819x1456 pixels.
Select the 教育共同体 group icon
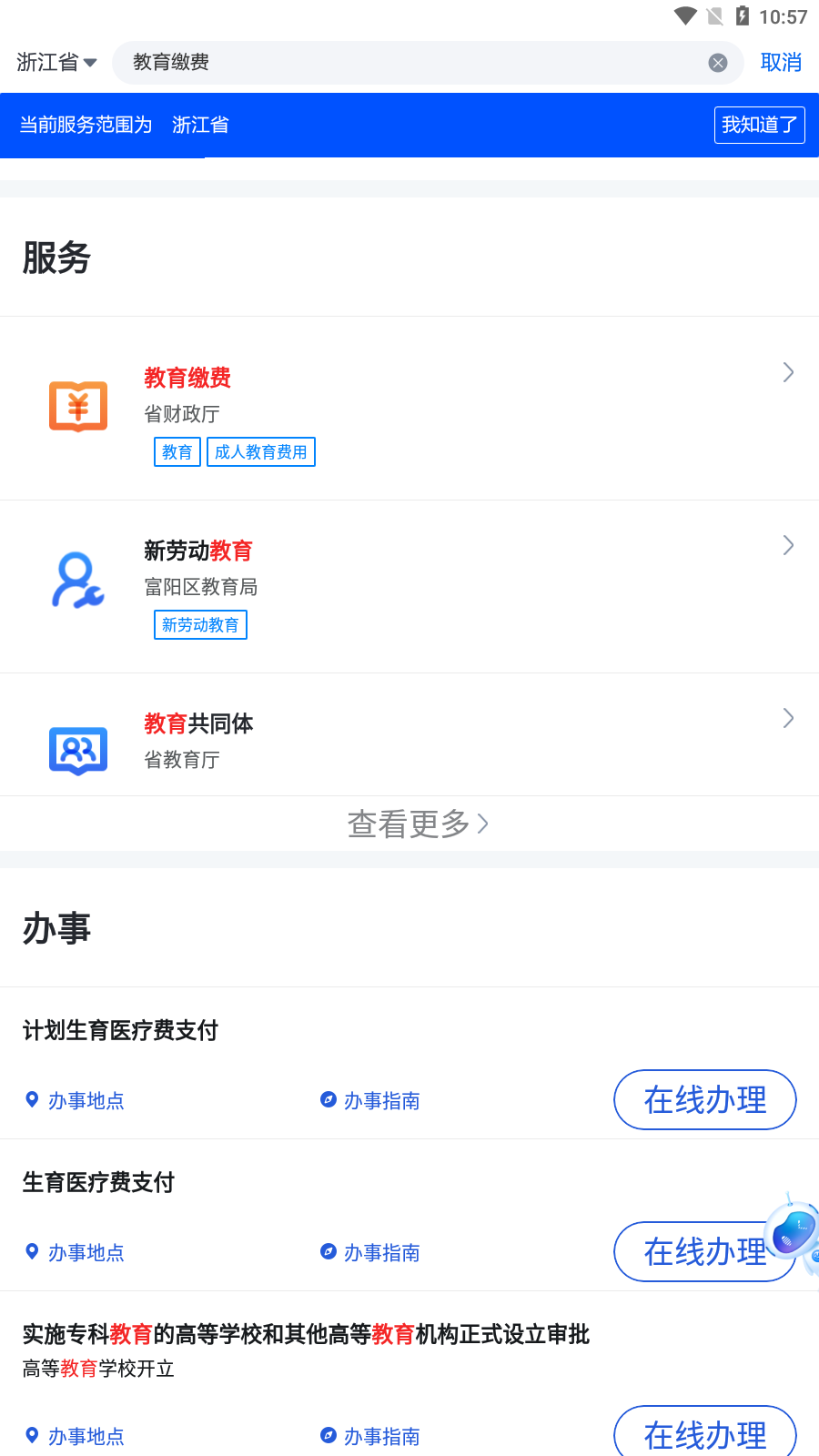77,750
